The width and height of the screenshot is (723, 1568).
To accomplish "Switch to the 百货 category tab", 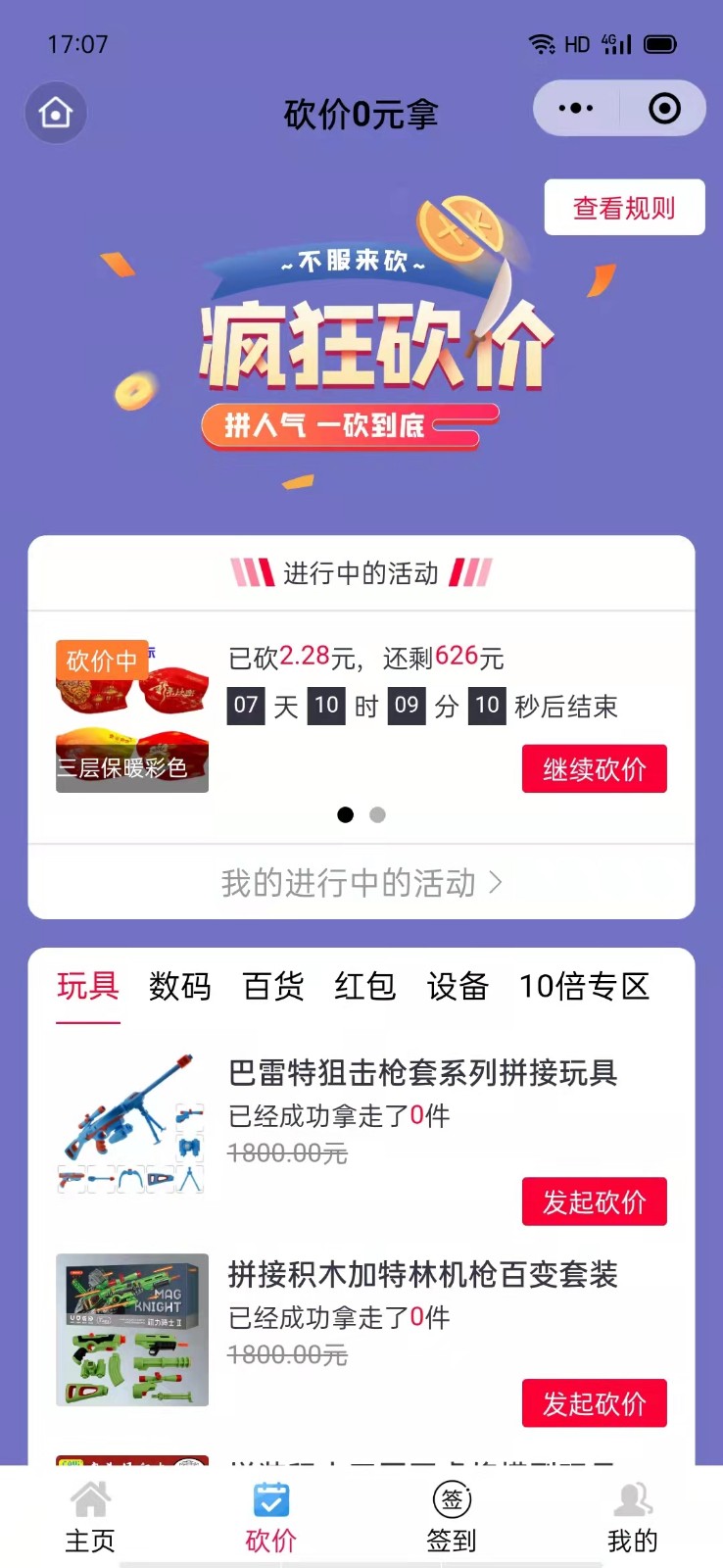I will [x=272, y=986].
